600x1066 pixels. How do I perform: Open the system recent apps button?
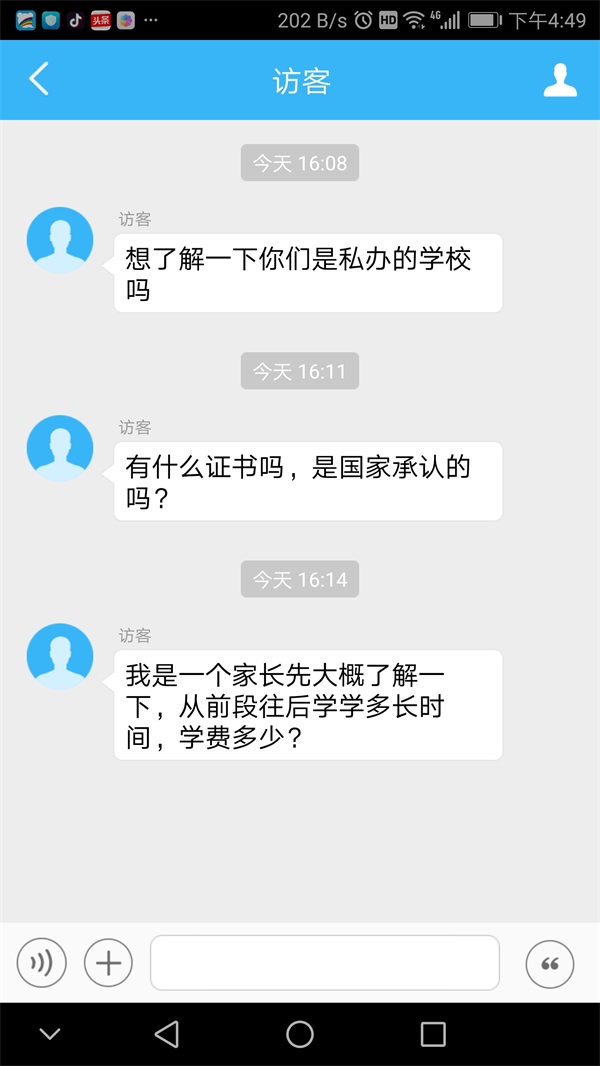433,1034
